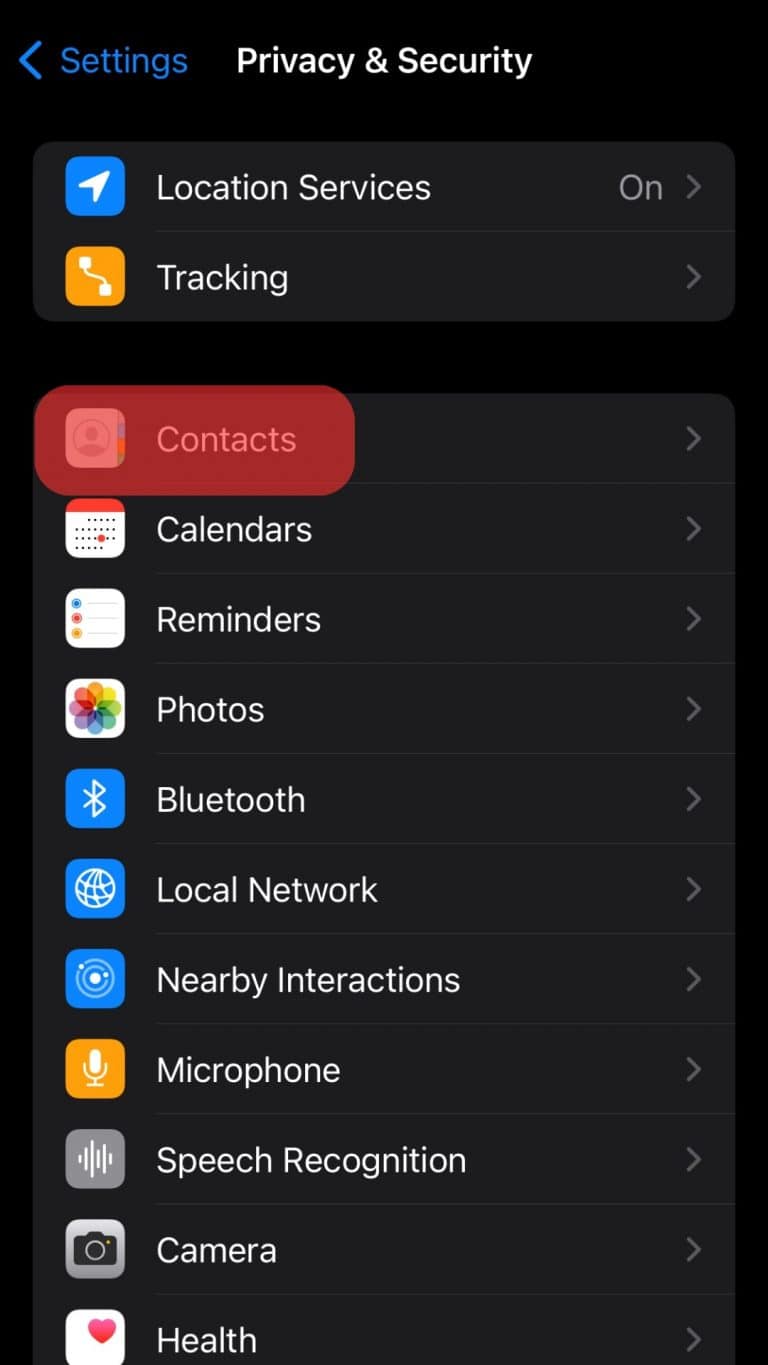Image resolution: width=768 pixels, height=1365 pixels.
Task: Click the red Calendars icon
Action: (x=94, y=529)
